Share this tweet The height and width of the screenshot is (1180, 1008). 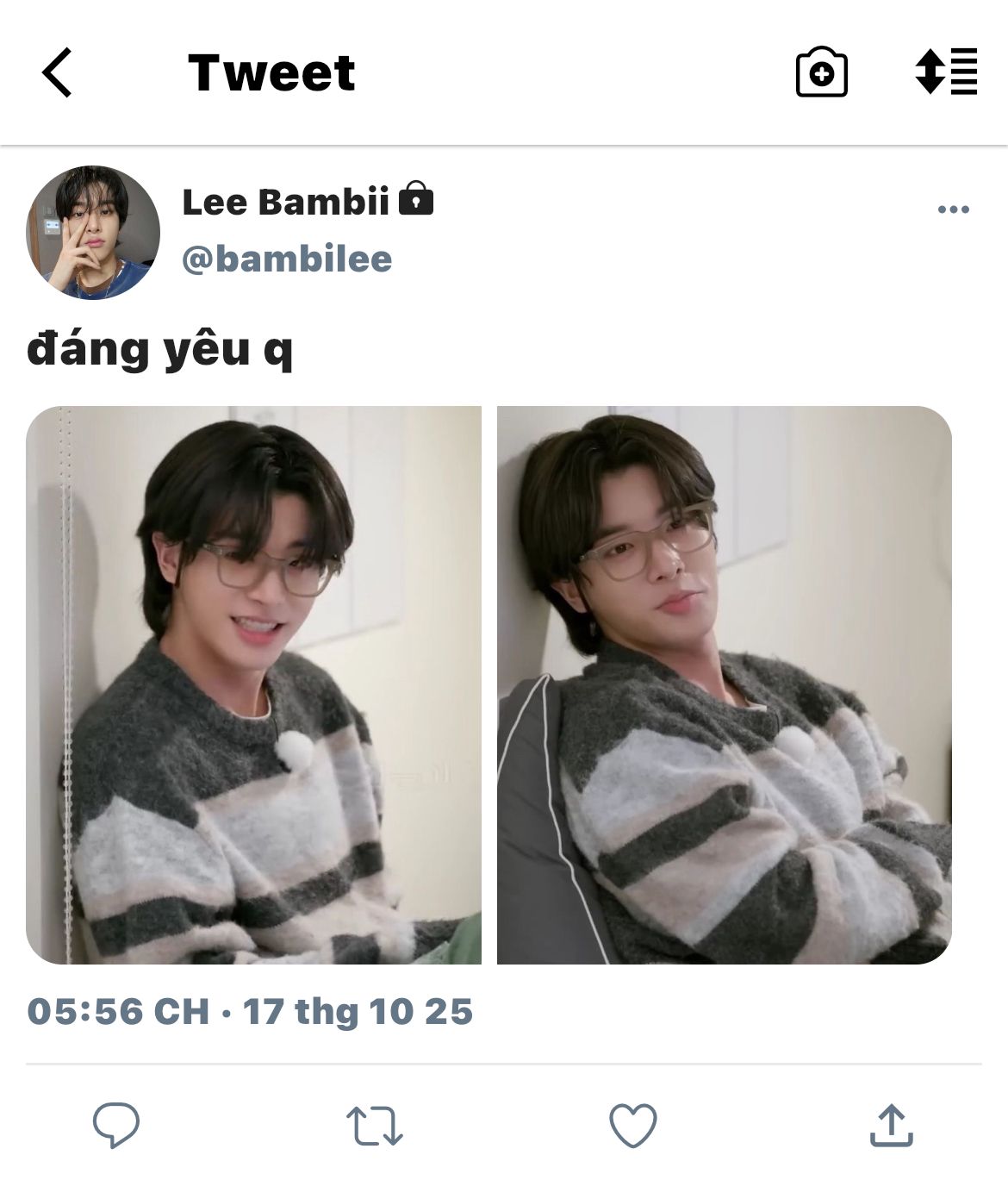click(x=891, y=1126)
